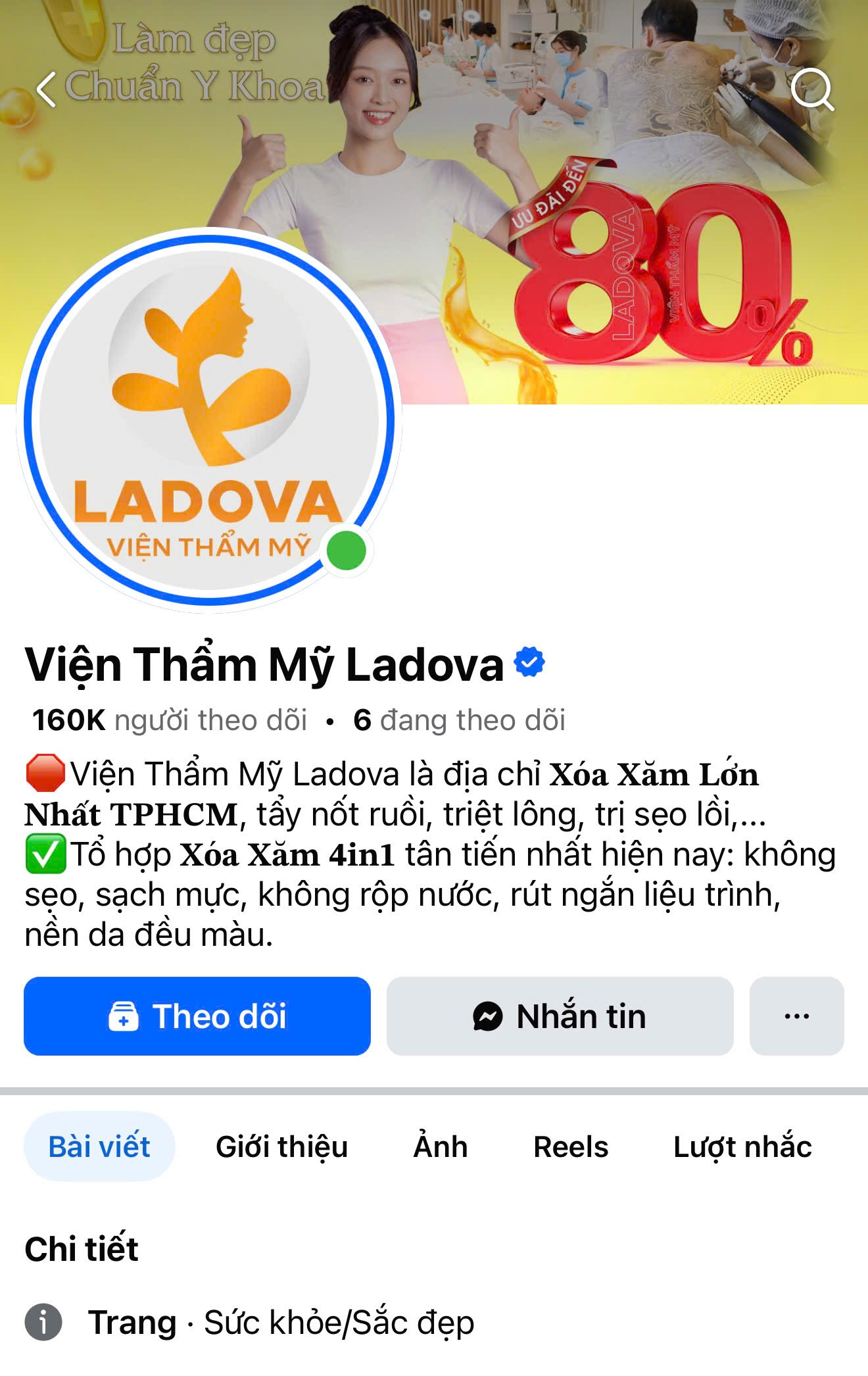
Task: Open the 160K người theo dõi list
Action: [170, 720]
